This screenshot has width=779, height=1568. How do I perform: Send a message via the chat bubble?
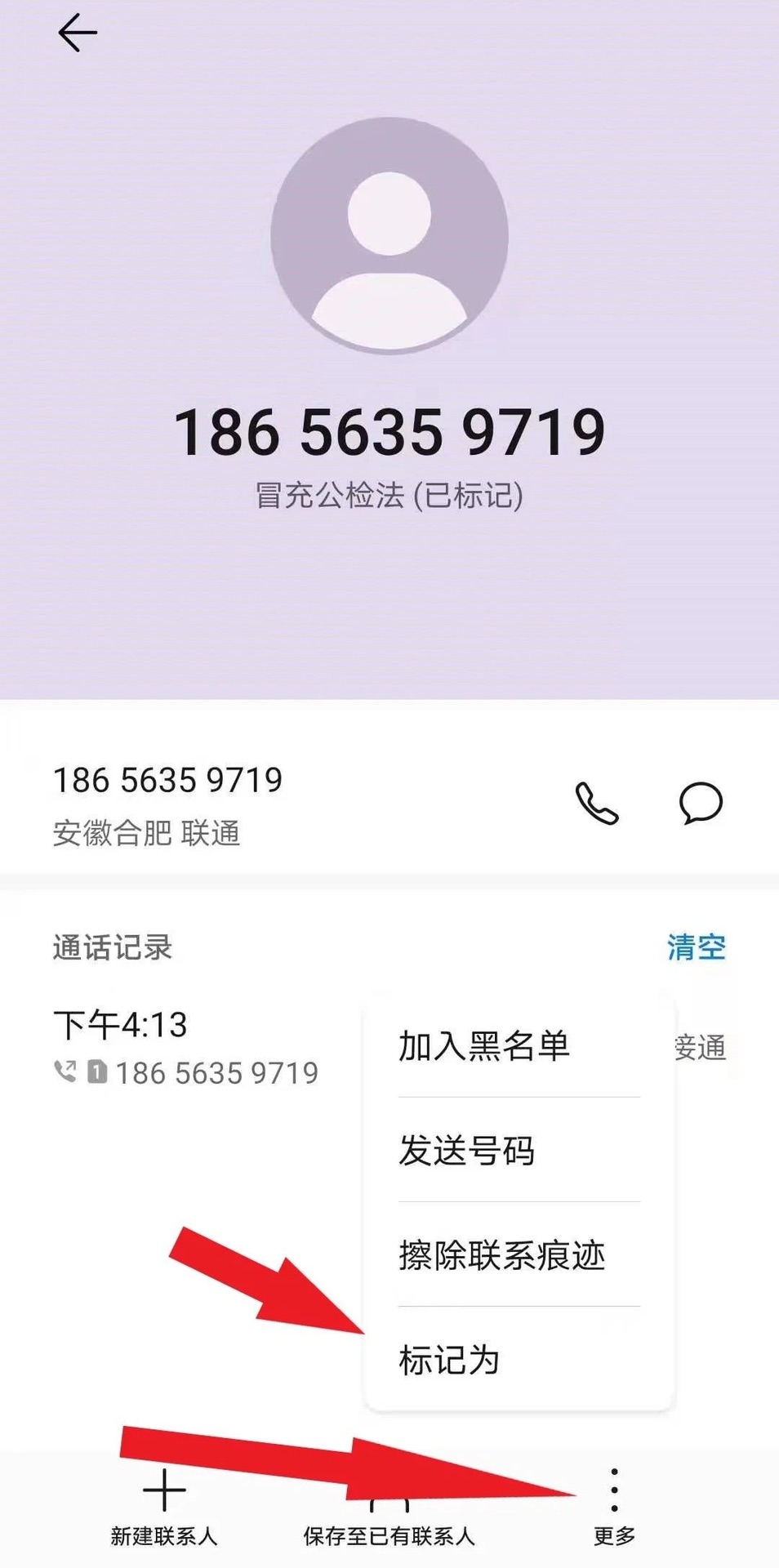click(701, 803)
